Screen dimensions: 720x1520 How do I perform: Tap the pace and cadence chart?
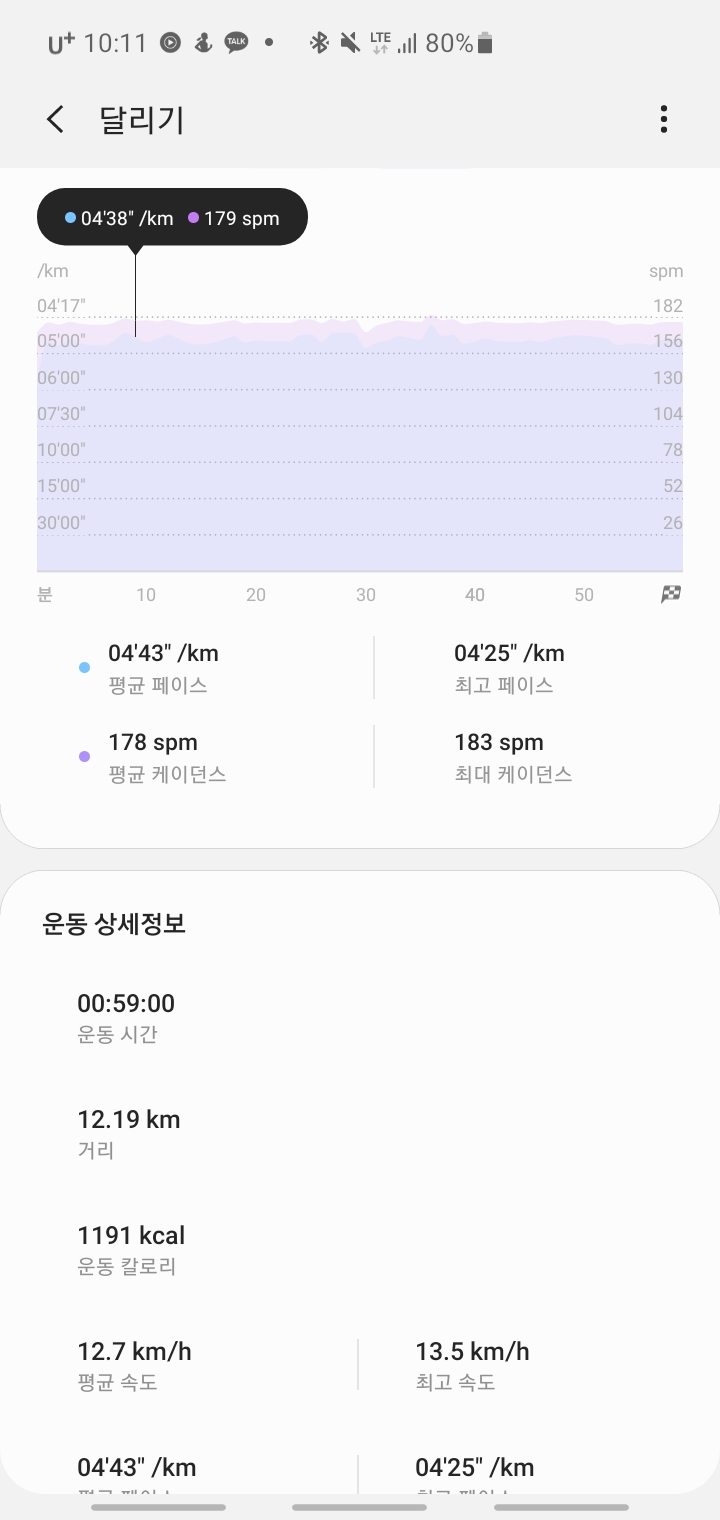(360, 440)
